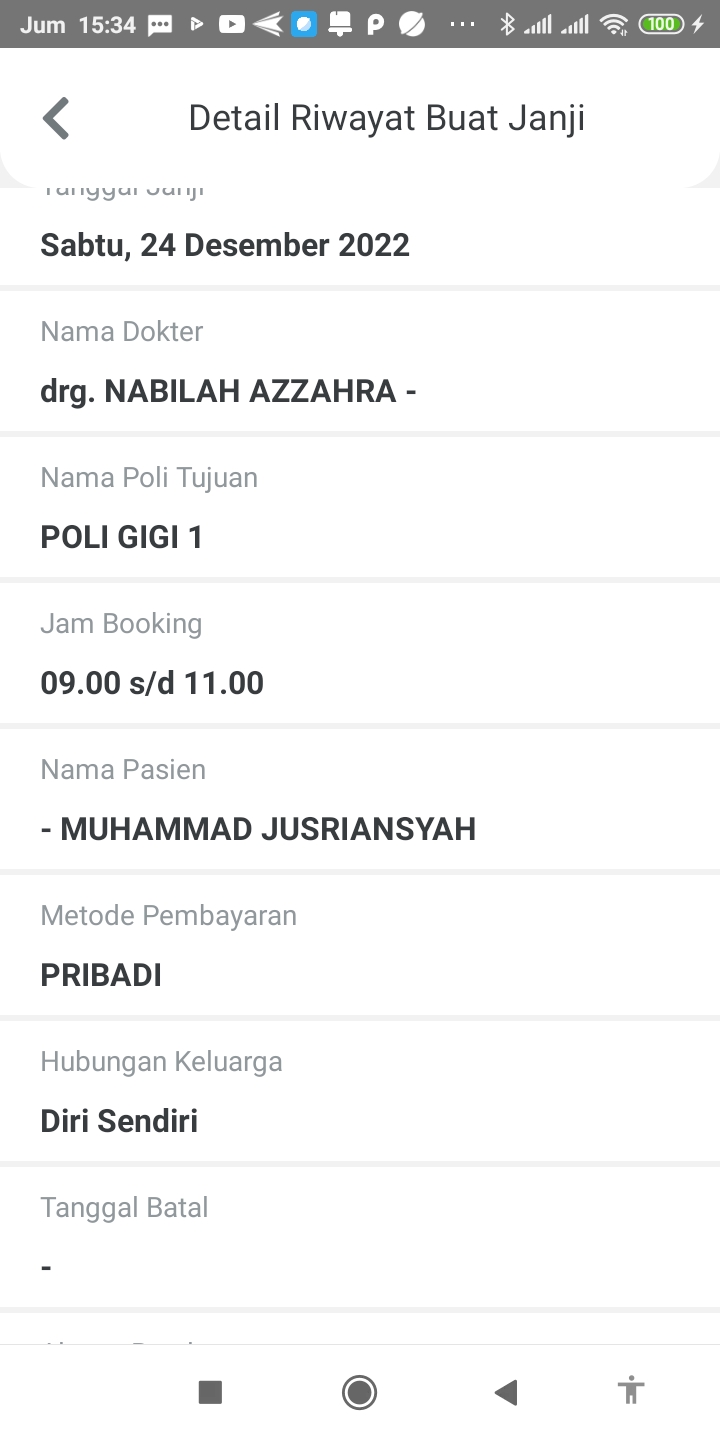Screen dimensions: 720x1440
Task: Open the accessibility shortcut button
Action: [631, 1391]
